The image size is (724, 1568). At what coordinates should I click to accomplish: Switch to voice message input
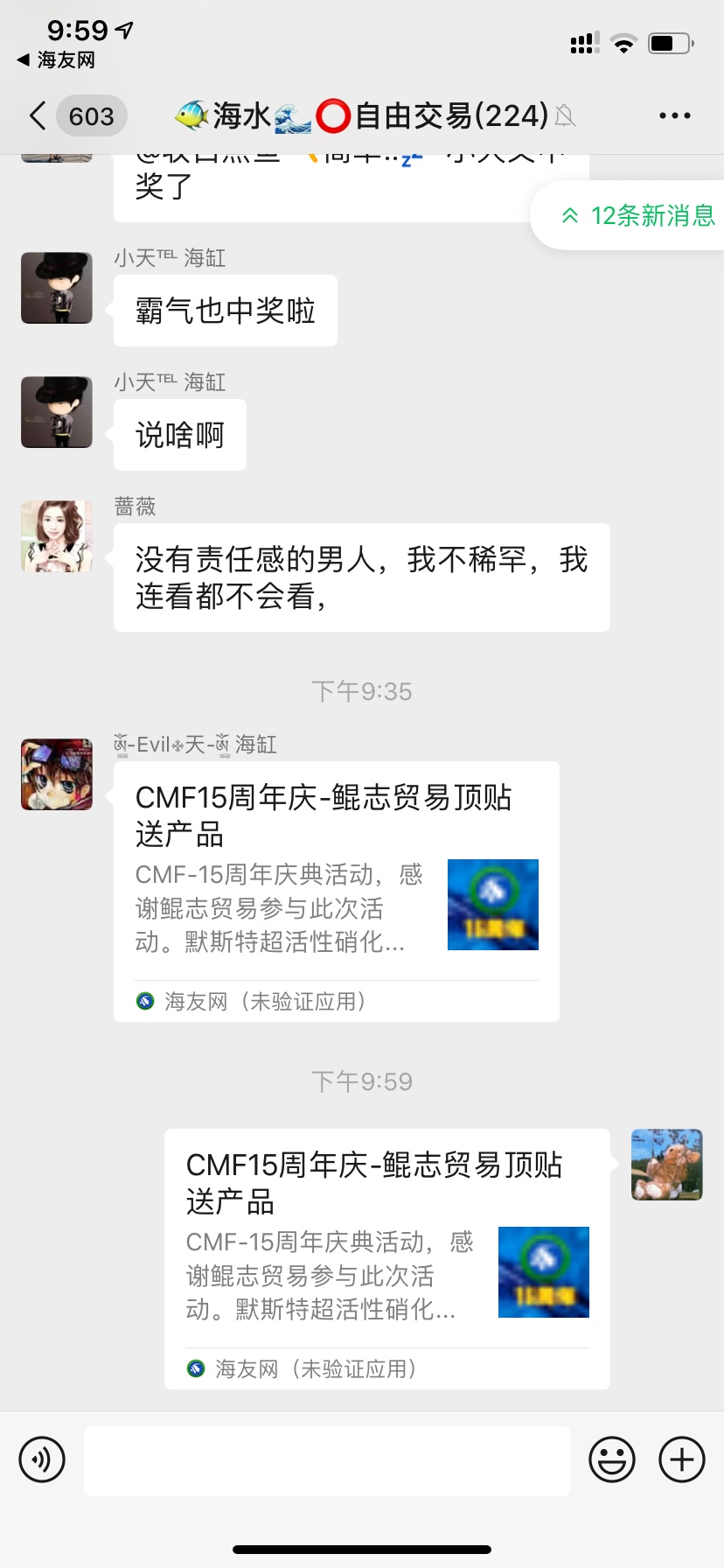coord(42,1459)
